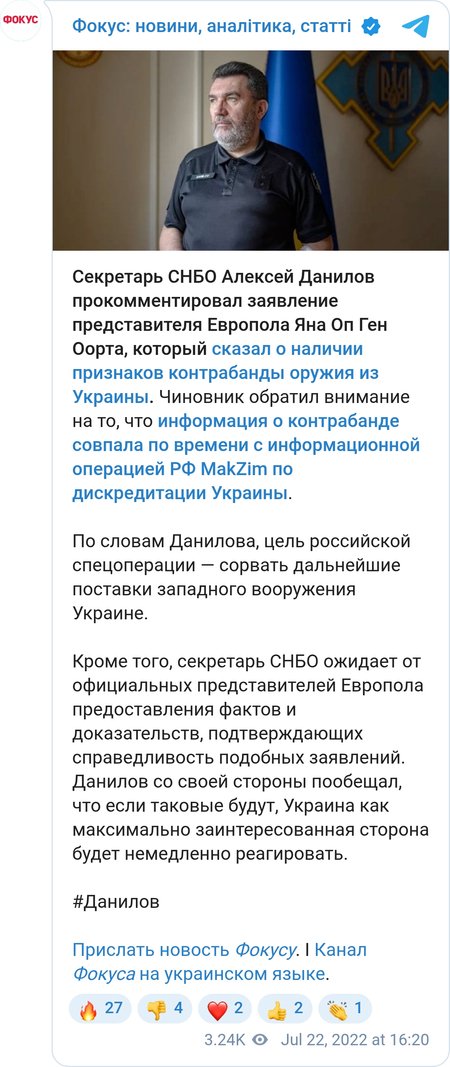Open the Danilov photo in the post

pos(251,150)
